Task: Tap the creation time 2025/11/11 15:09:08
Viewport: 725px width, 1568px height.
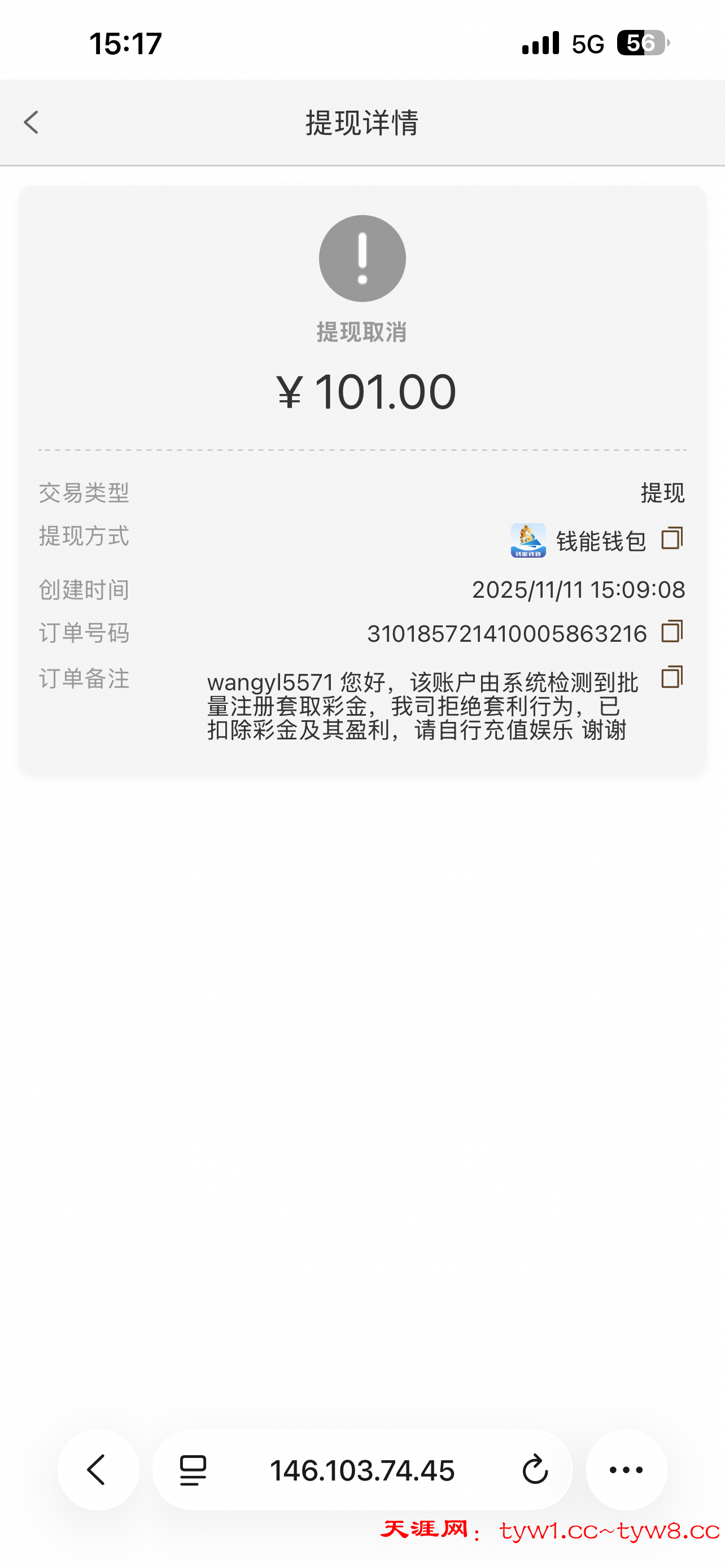Action: 579,589
